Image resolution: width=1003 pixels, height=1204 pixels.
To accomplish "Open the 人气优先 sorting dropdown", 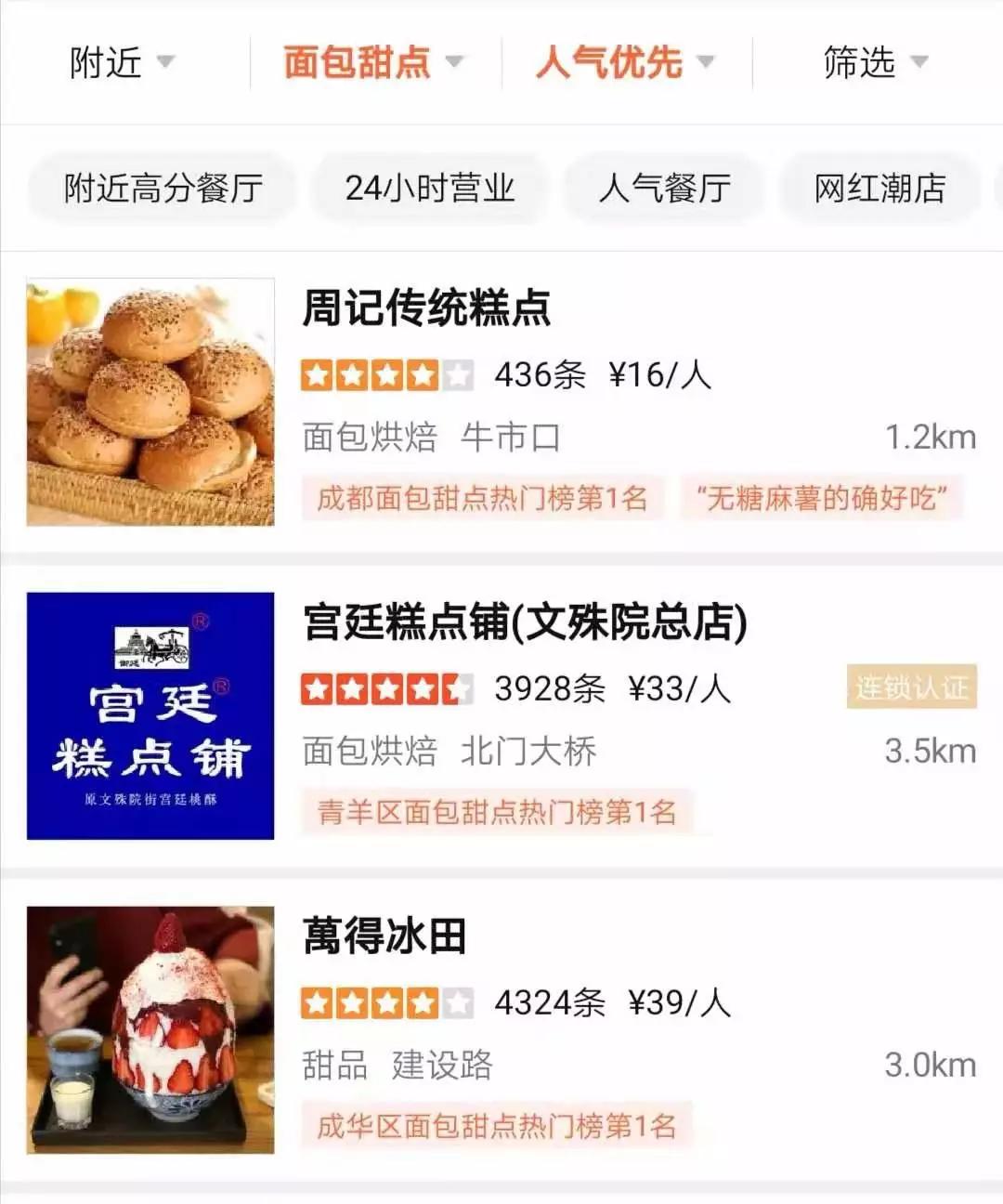I will point(608,61).
